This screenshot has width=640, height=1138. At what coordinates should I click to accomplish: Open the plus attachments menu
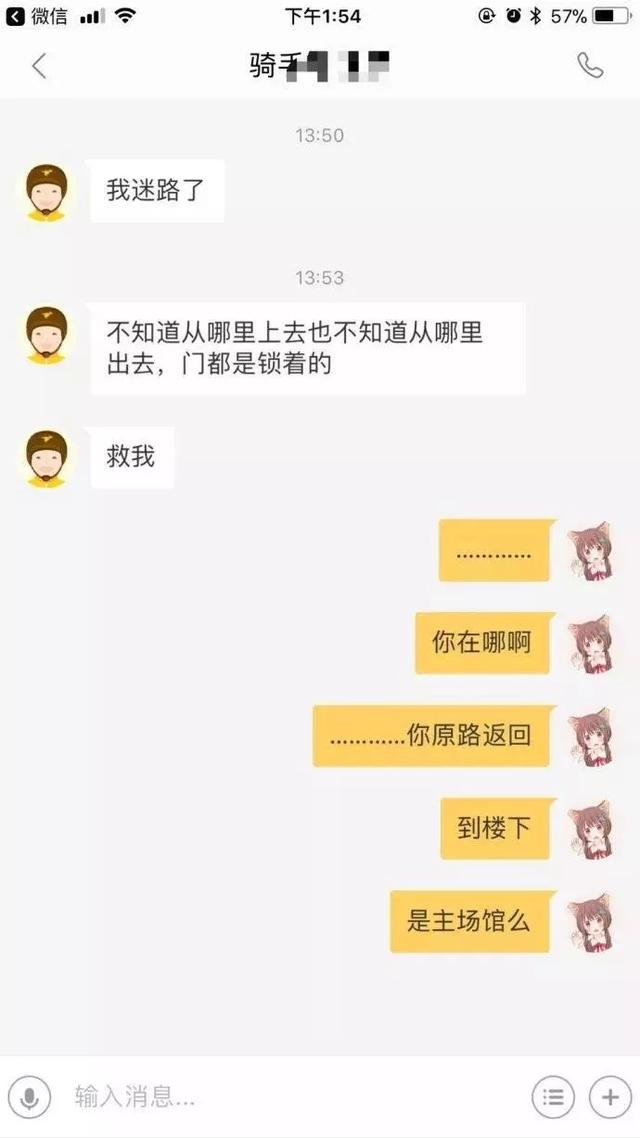609,1097
